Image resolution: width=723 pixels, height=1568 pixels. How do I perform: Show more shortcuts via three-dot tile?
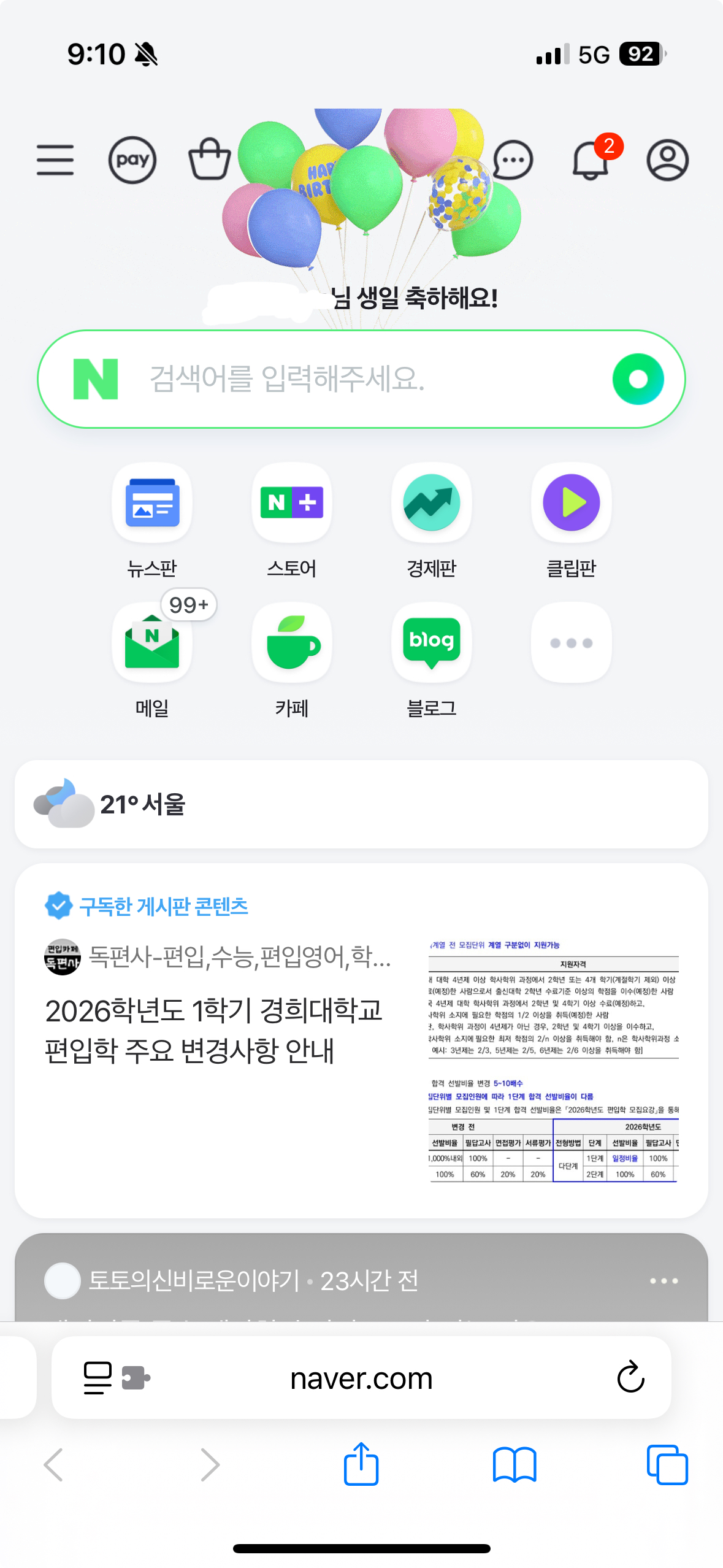pyautogui.click(x=572, y=643)
